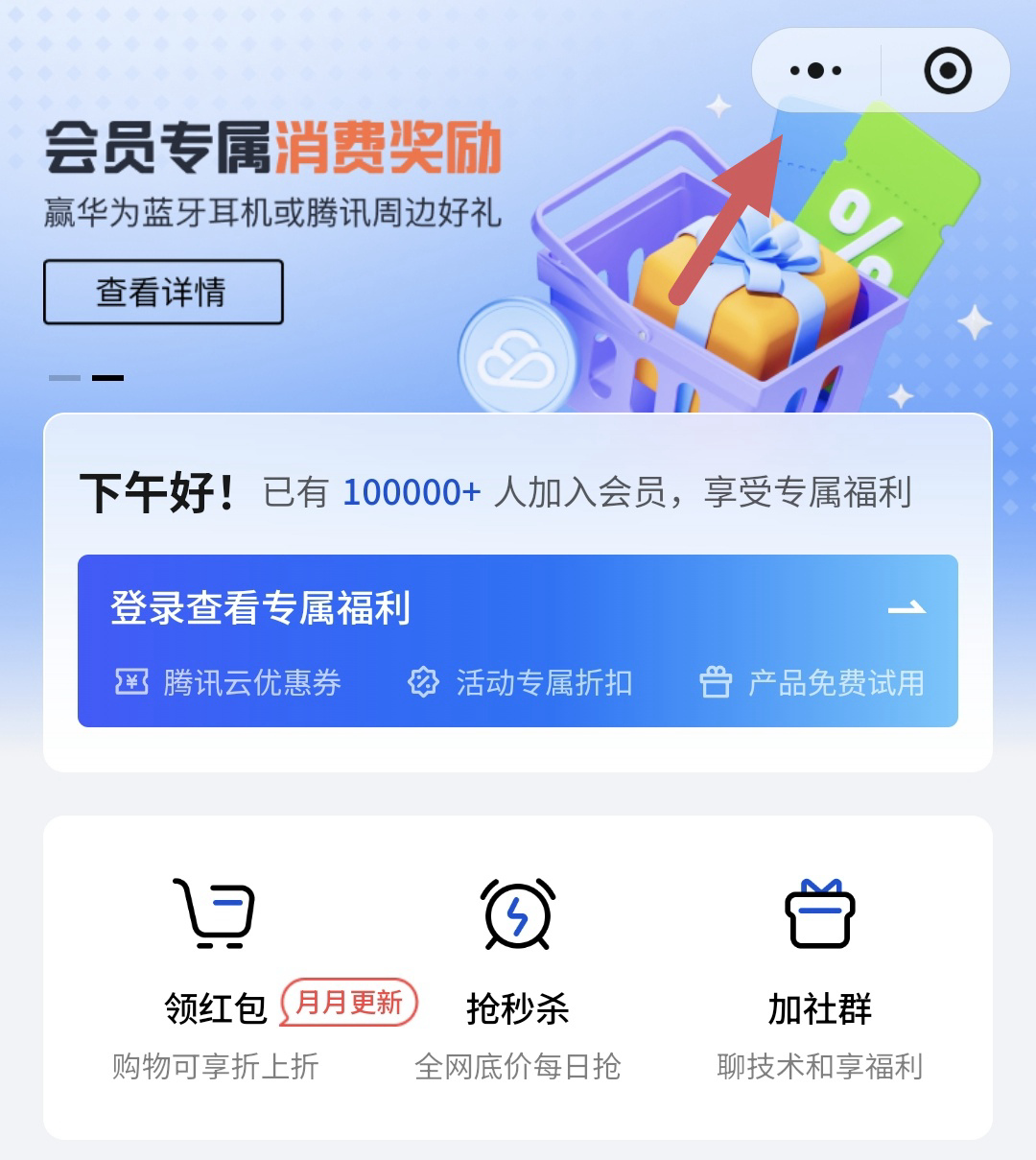Screen dimensions: 1036x1160
Task: Close the mini program via target icon
Action: (x=948, y=71)
